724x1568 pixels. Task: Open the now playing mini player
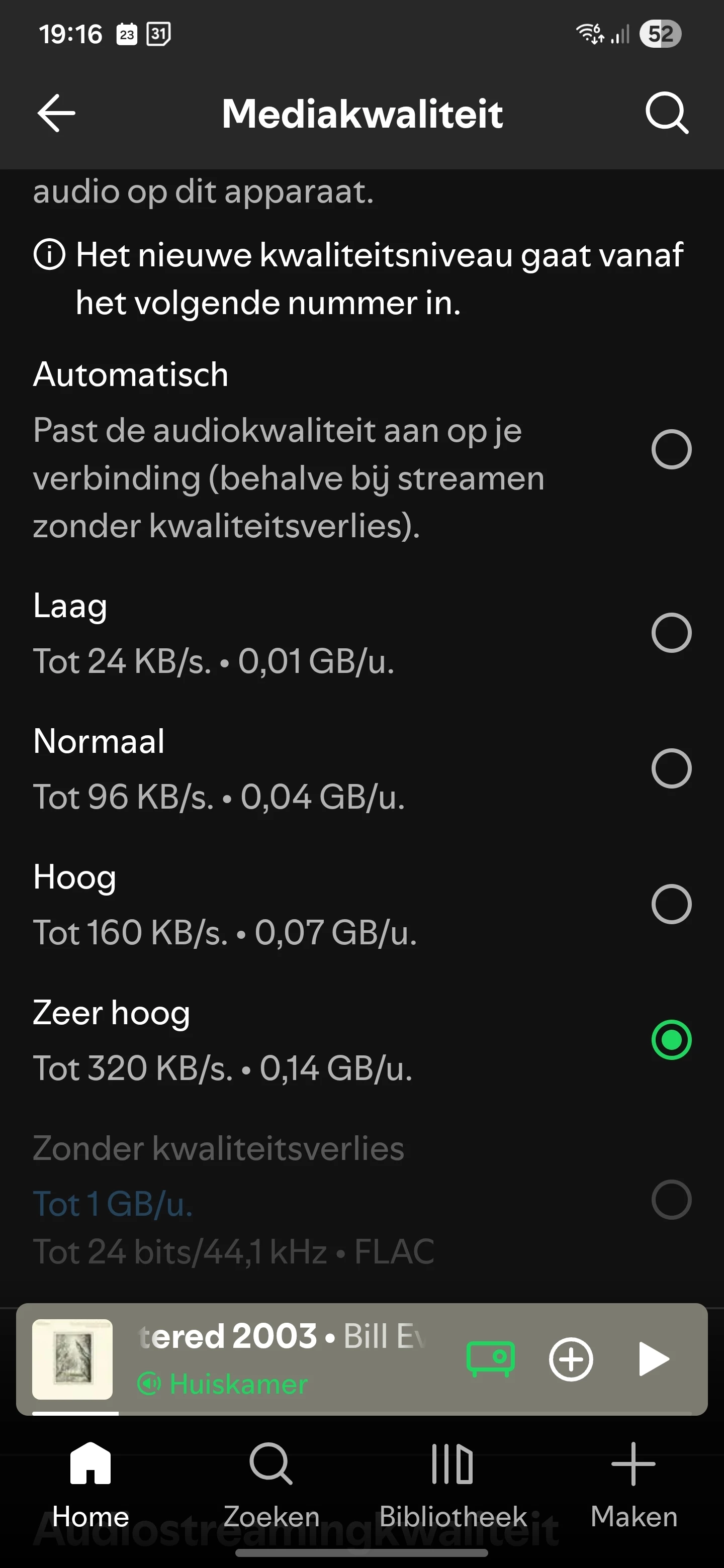pyautogui.click(x=280, y=1358)
